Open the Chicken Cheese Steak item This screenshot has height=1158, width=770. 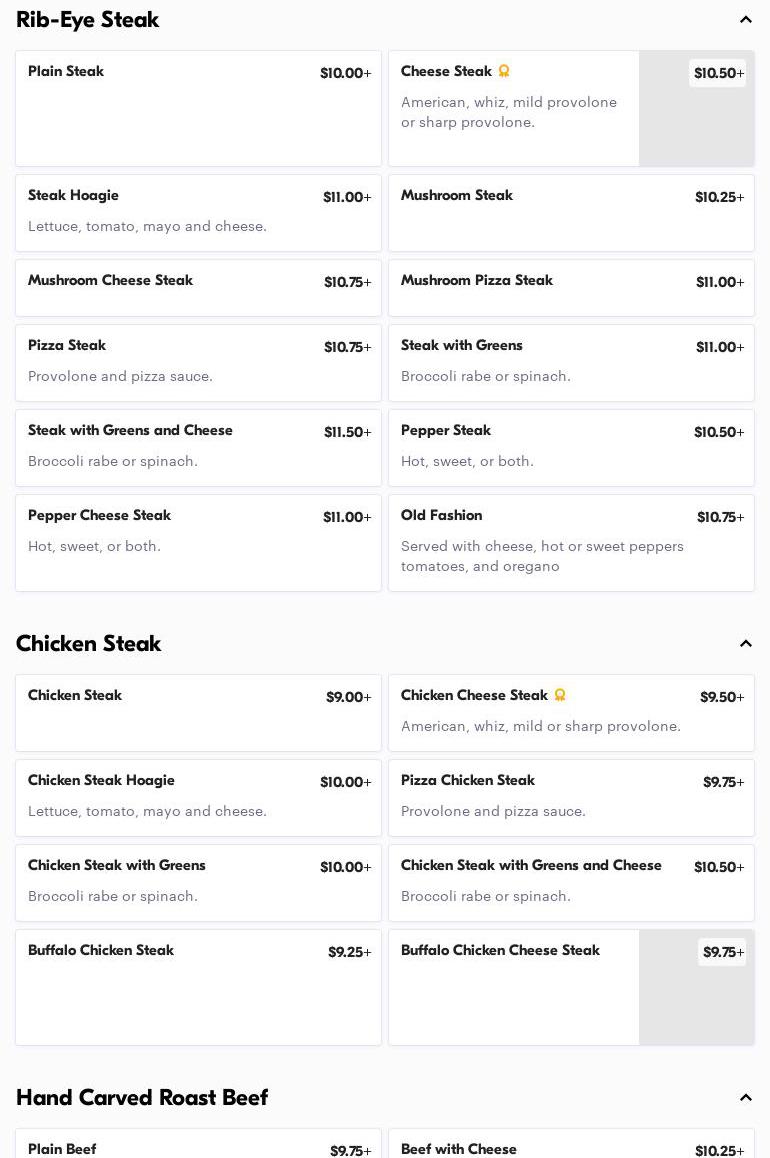[x=571, y=712]
